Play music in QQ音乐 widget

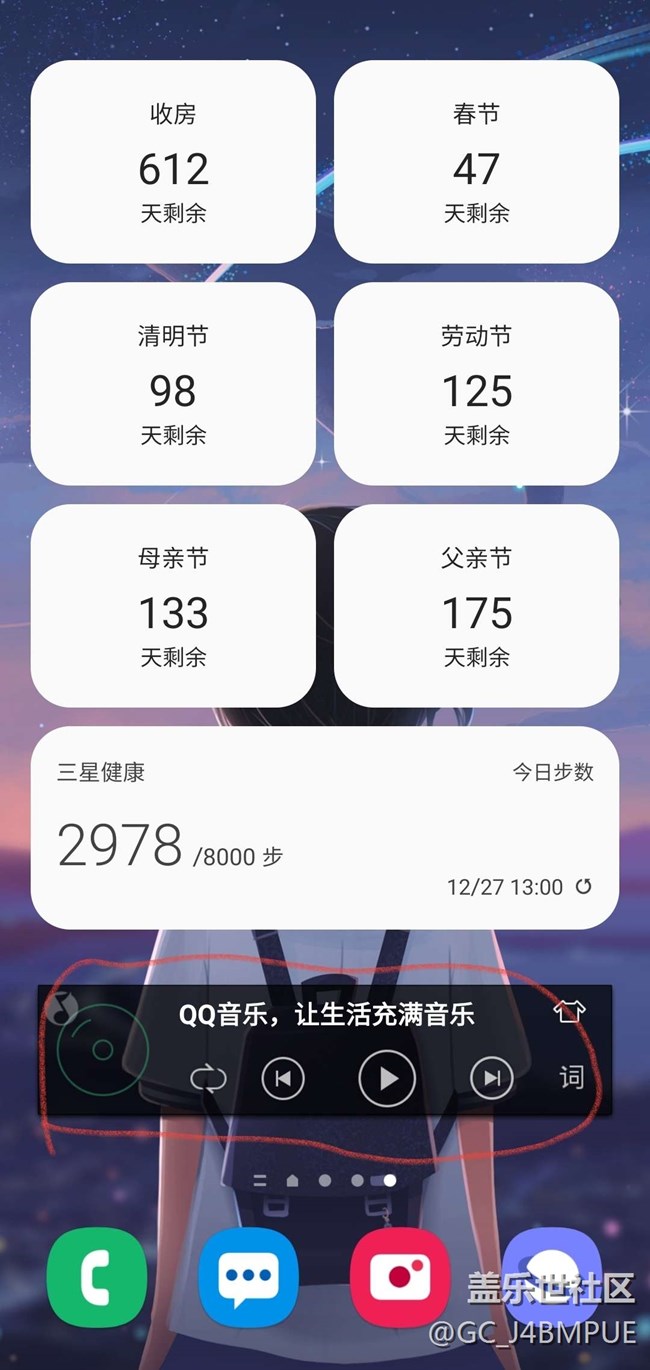tap(387, 1078)
